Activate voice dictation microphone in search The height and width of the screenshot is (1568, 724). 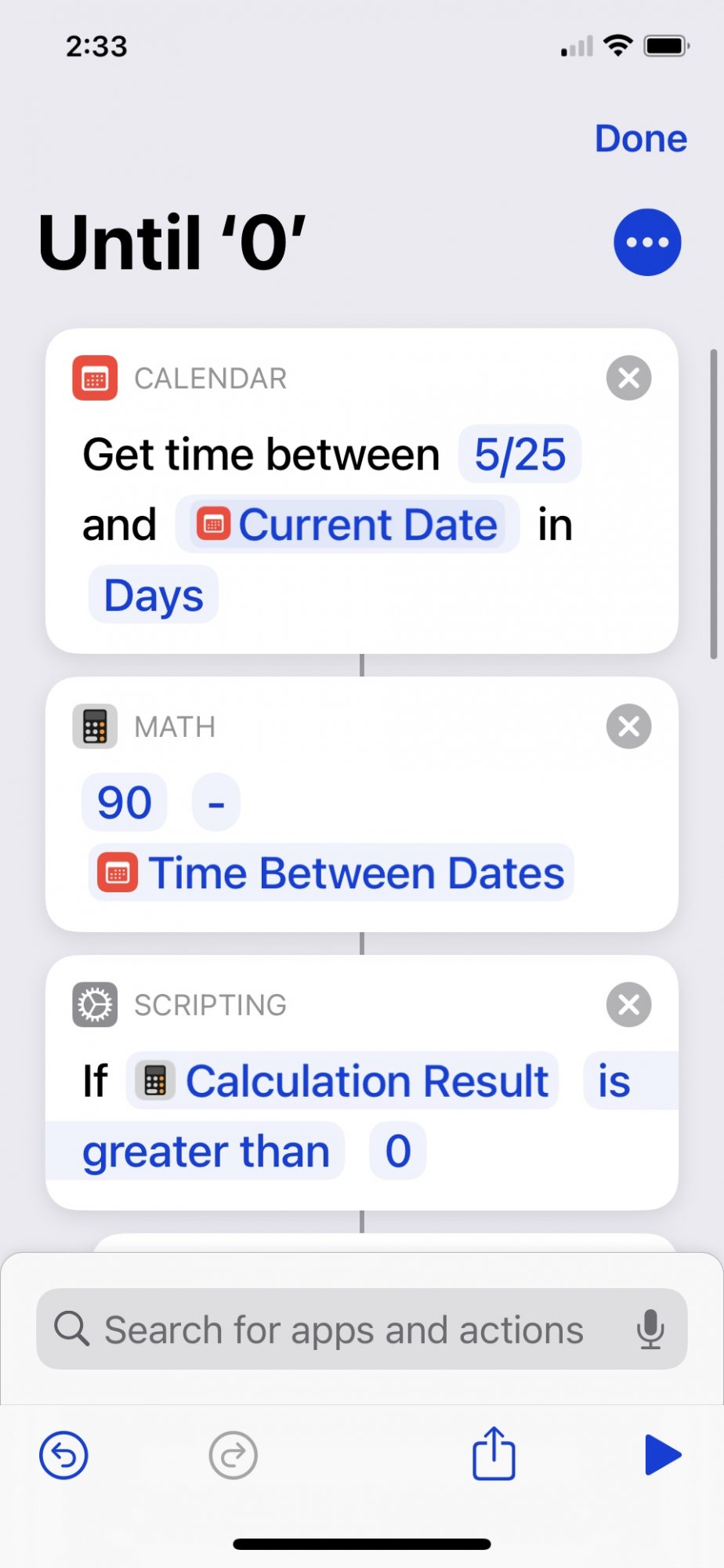point(650,1330)
